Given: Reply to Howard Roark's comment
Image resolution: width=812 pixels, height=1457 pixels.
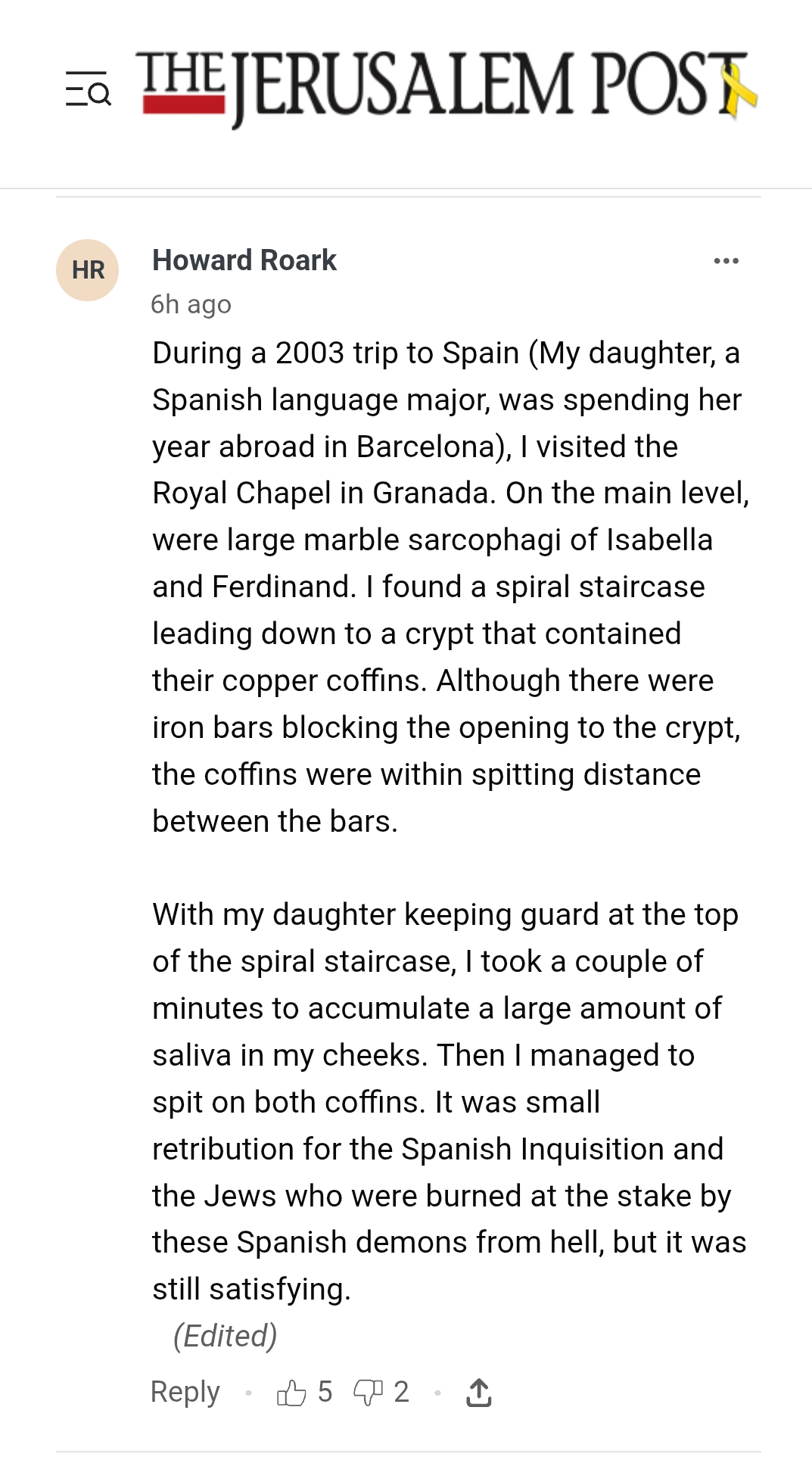Looking at the screenshot, I should pyautogui.click(x=185, y=1392).
